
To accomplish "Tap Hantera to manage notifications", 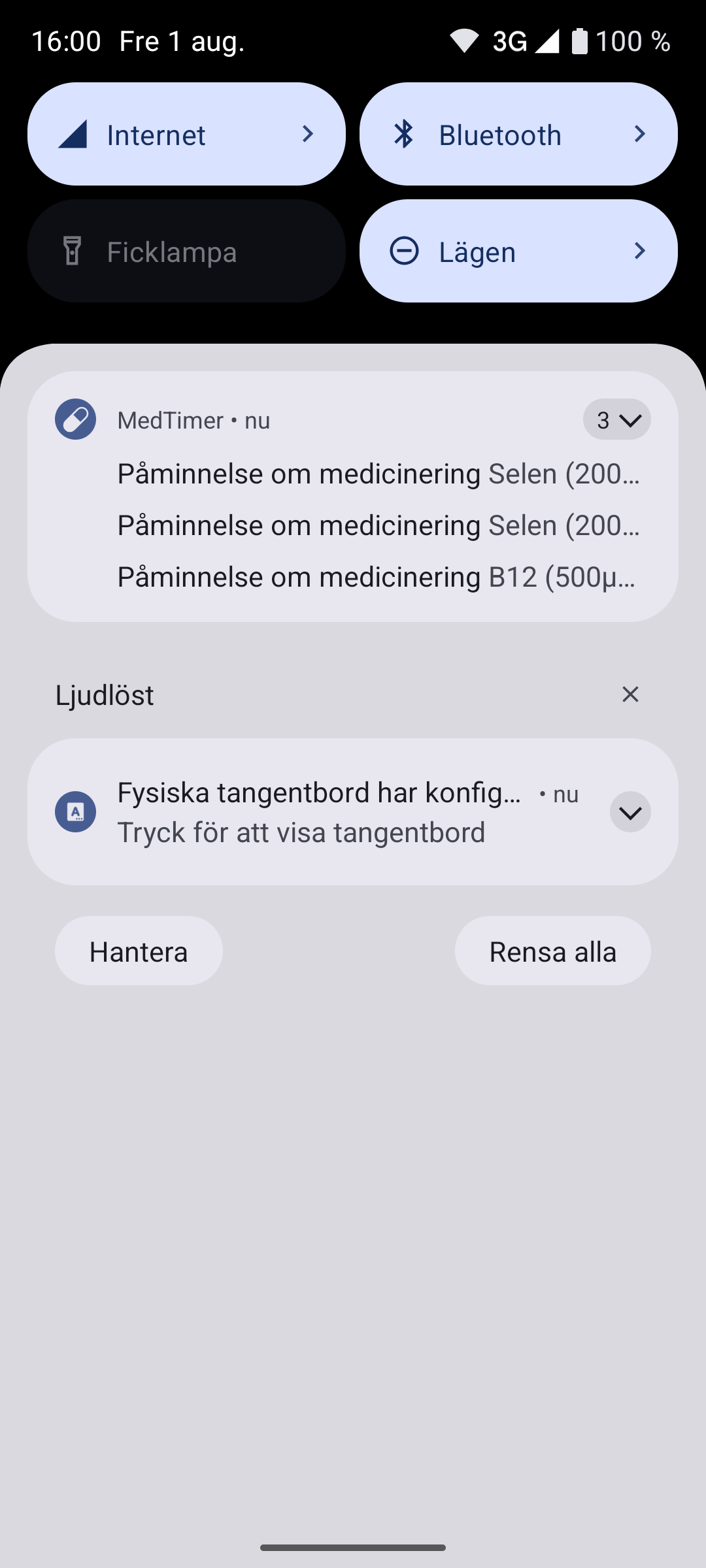I will click(139, 951).
